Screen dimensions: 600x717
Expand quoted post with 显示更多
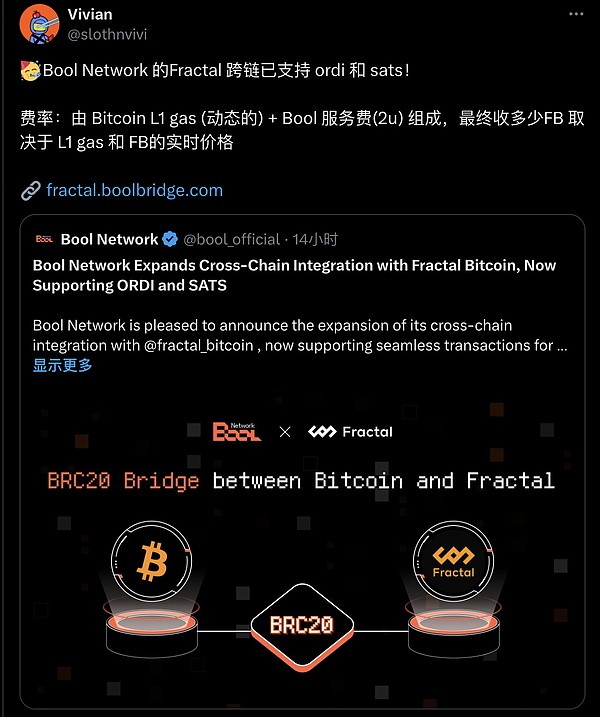tap(62, 365)
